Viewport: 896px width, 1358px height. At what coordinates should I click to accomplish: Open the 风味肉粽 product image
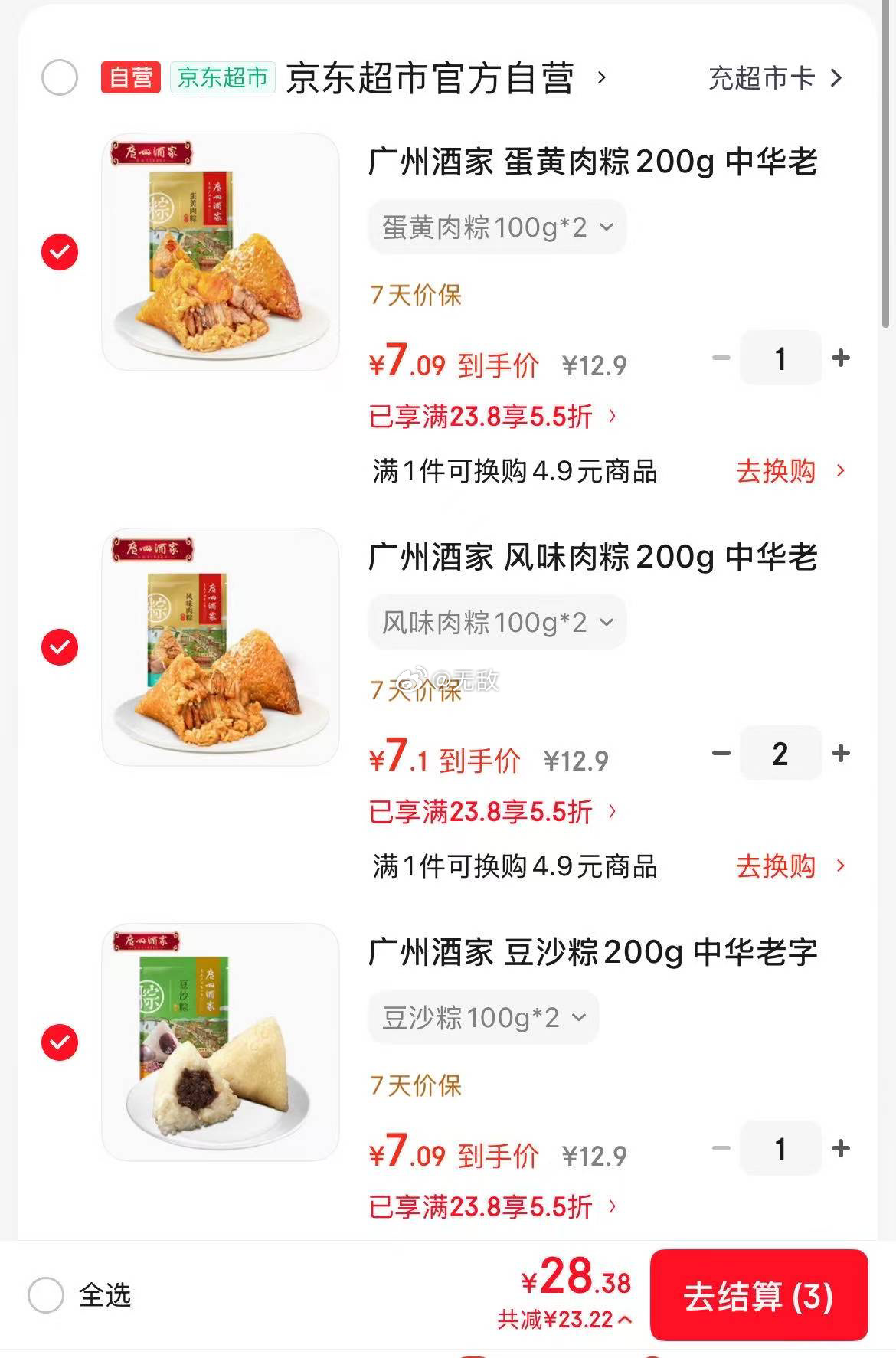click(x=221, y=647)
